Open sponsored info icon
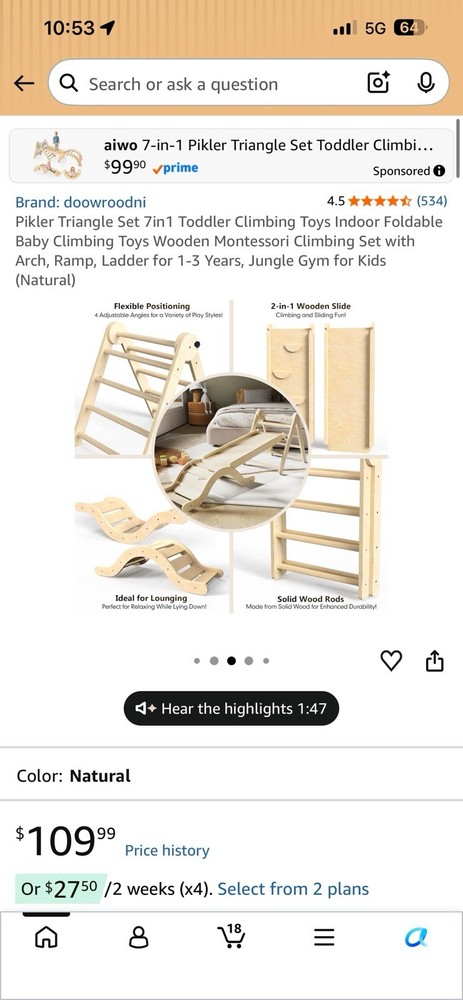The image size is (463, 1000). [439, 171]
